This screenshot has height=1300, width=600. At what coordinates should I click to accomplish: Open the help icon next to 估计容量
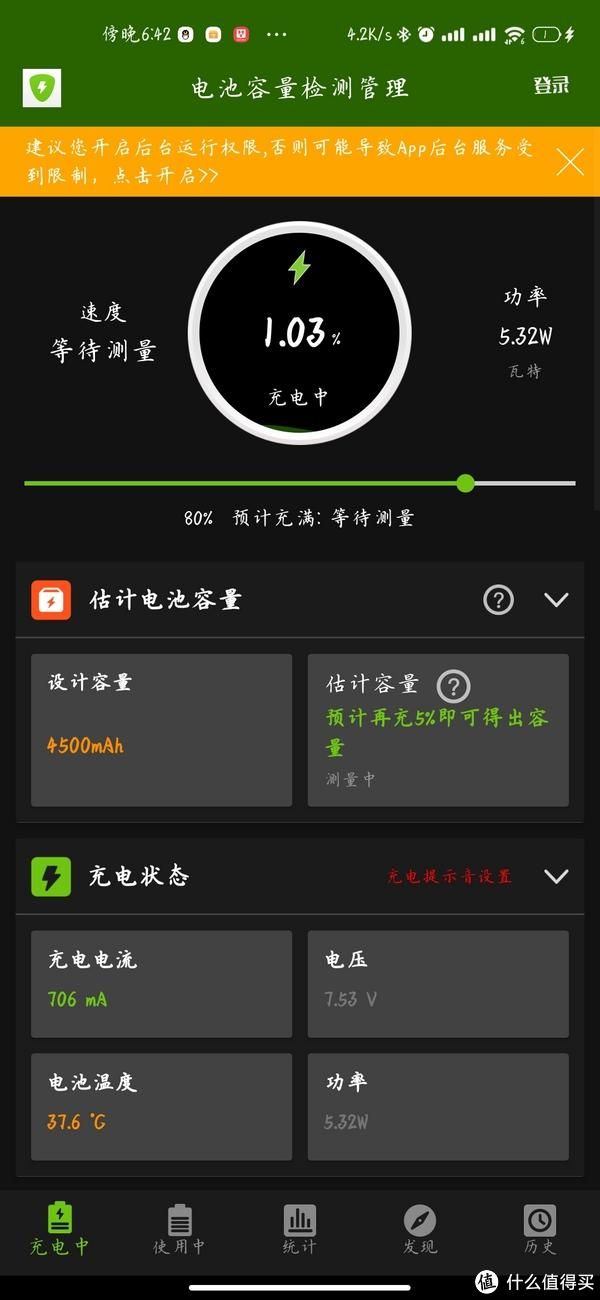[454, 686]
